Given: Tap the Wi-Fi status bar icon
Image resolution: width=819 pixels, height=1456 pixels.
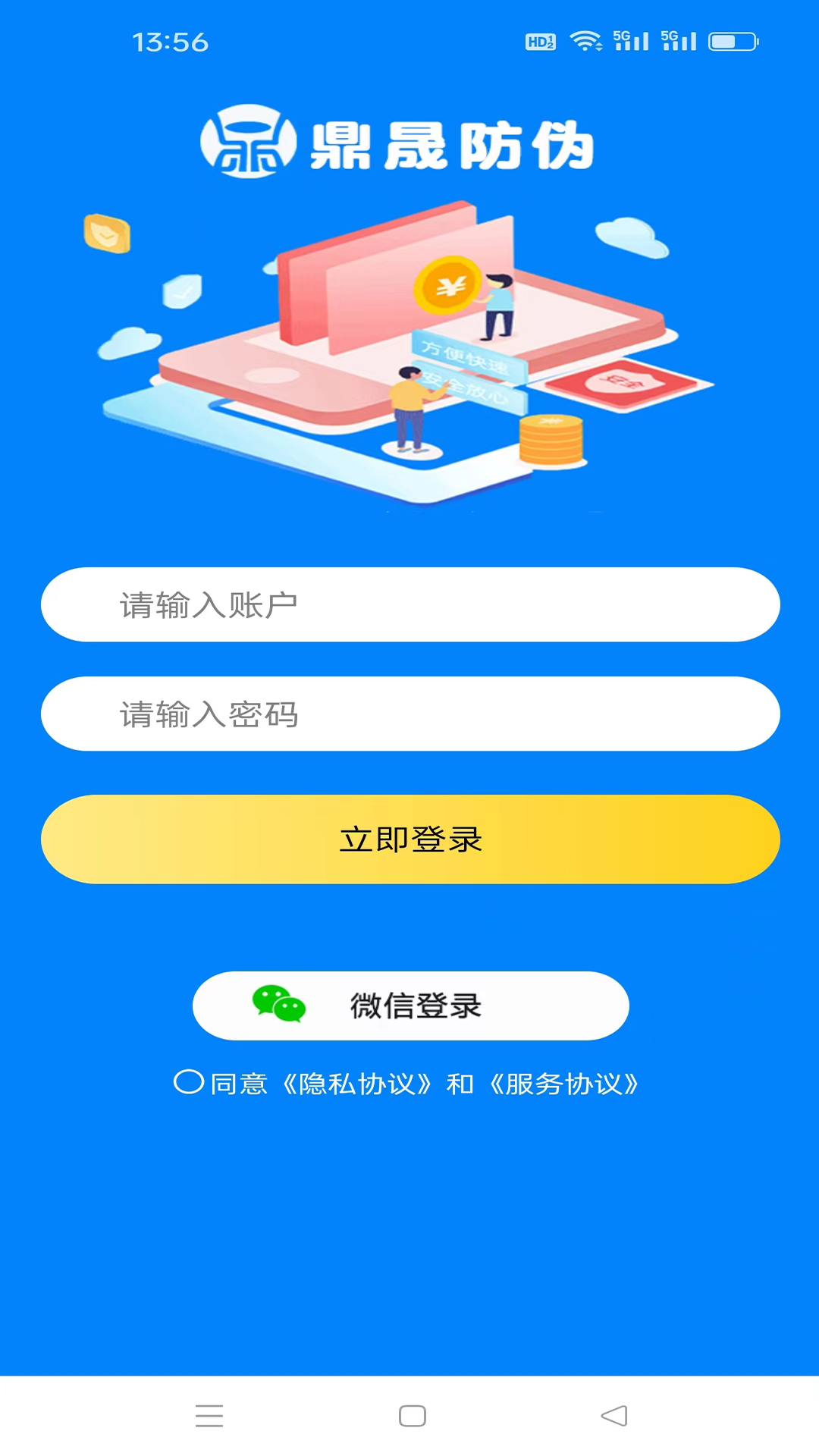Looking at the screenshot, I should tap(584, 39).
